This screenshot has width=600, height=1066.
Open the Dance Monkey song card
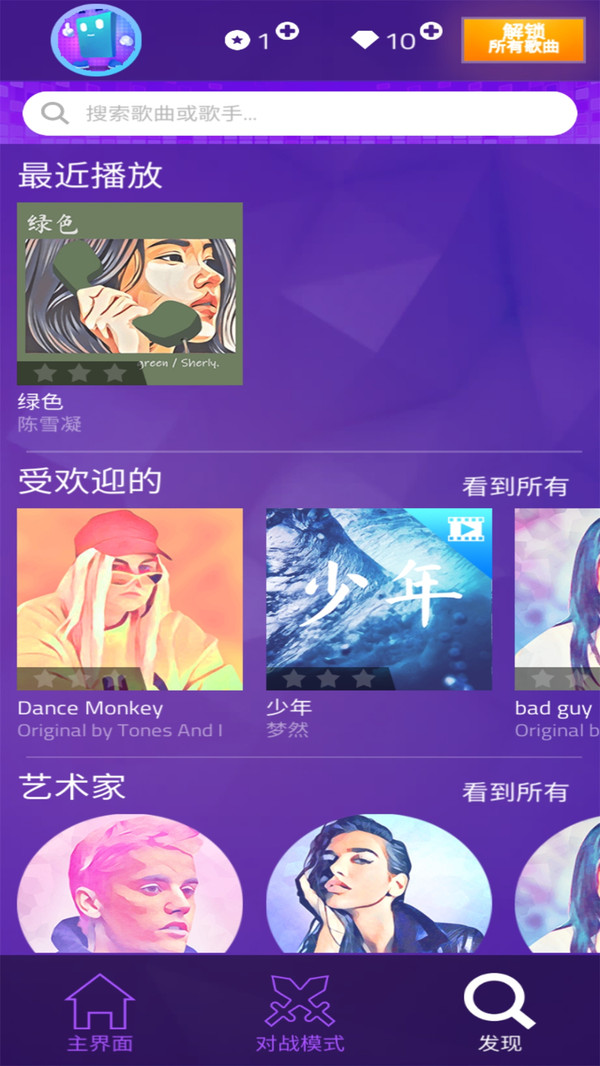click(x=130, y=599)
